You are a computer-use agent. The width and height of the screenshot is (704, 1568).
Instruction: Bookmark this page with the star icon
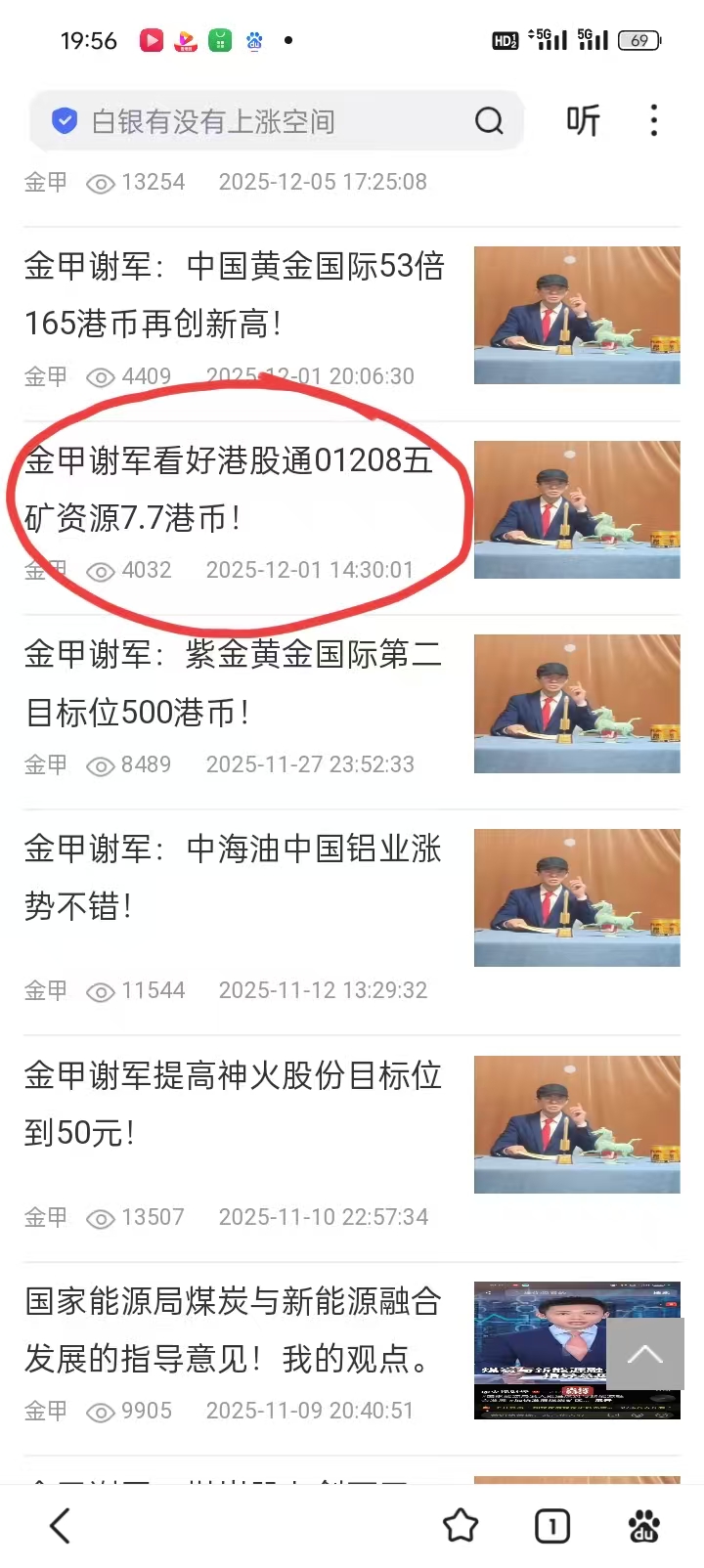point(461,1525)
